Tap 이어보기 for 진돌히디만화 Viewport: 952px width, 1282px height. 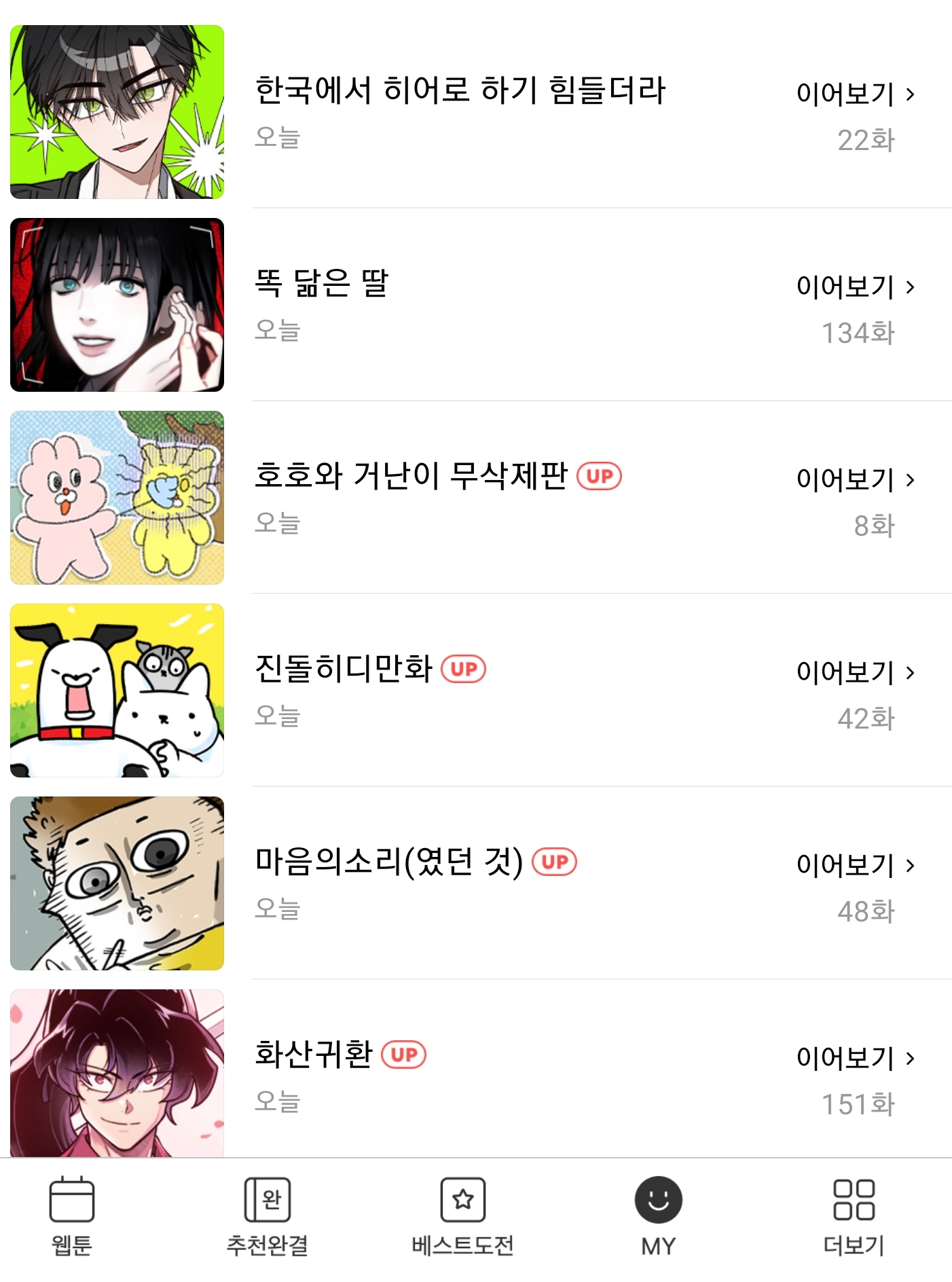click(856, 672)
